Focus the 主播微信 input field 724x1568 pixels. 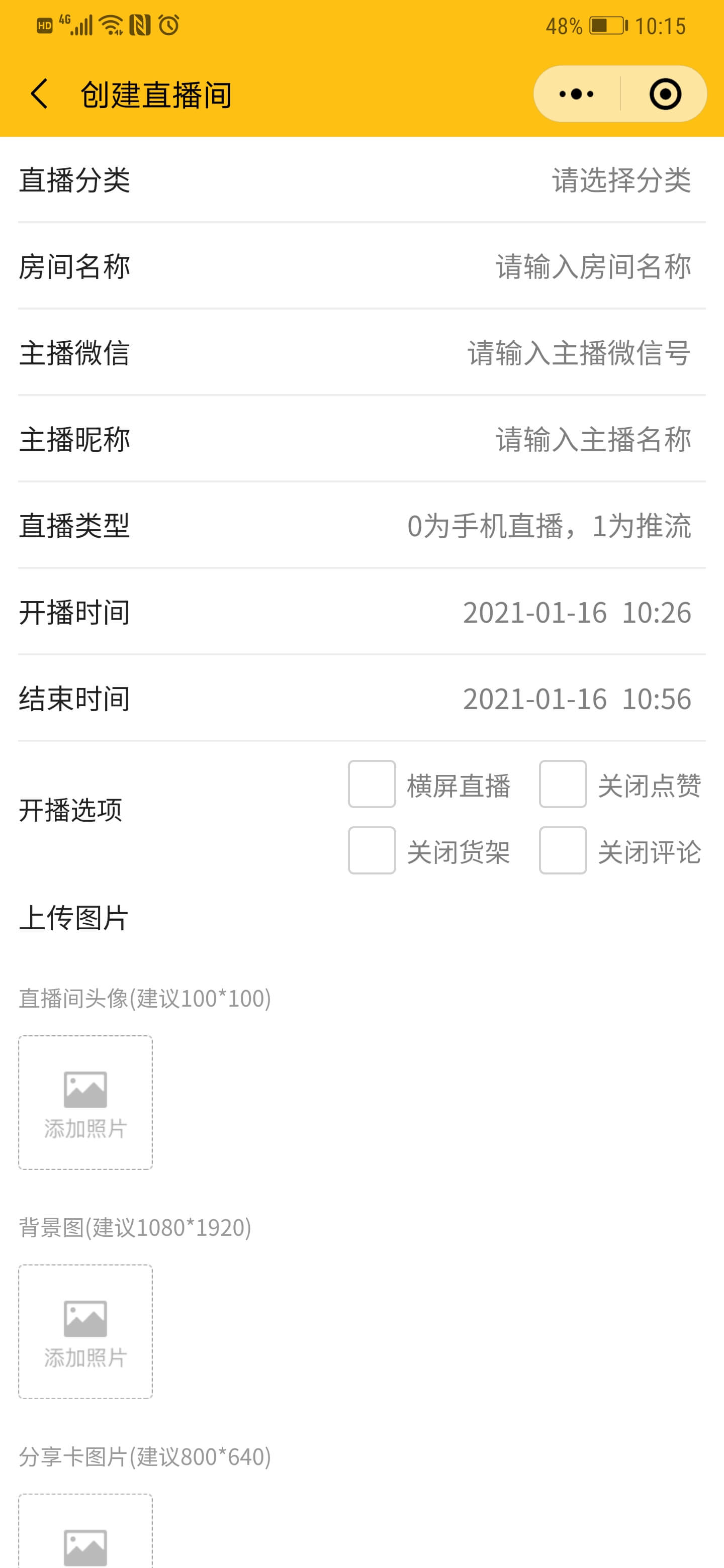pos(579,353)
